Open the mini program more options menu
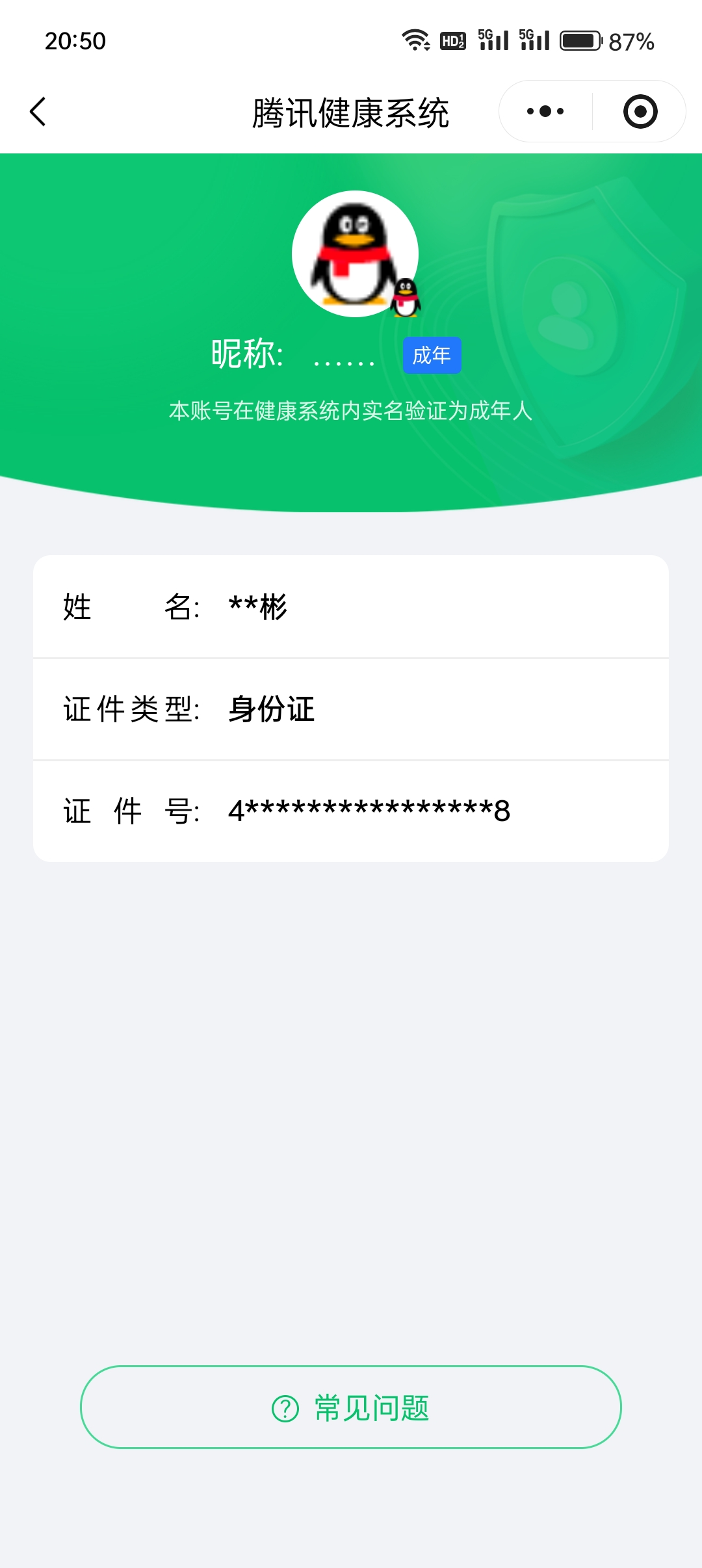The height and width of the screenshot is (1568, 702). pos(545,111)
